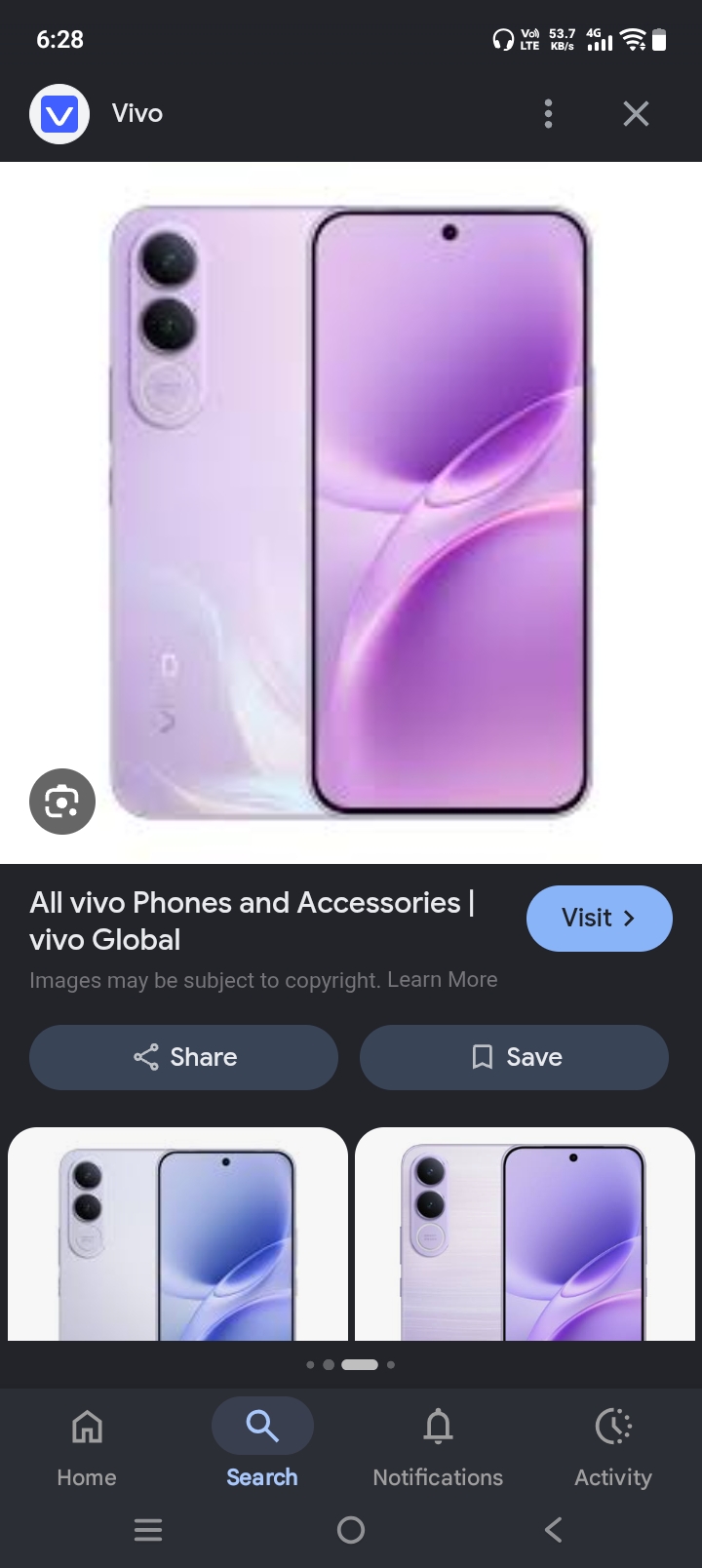The image size is (702, 1568).
Task: Tap the Vivo source logo
Action: tap(59, 114)
